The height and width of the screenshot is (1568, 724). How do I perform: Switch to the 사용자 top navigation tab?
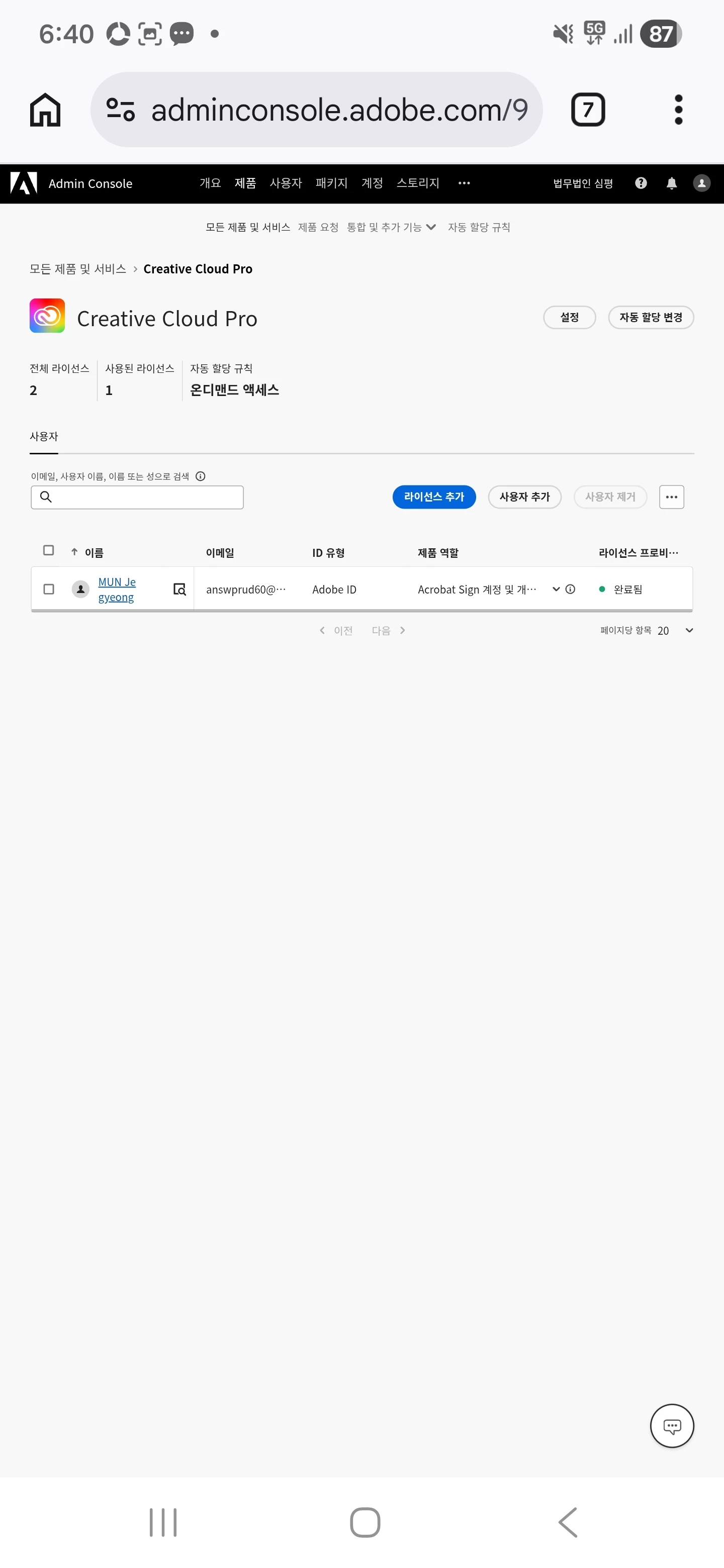tap(286, 183)
